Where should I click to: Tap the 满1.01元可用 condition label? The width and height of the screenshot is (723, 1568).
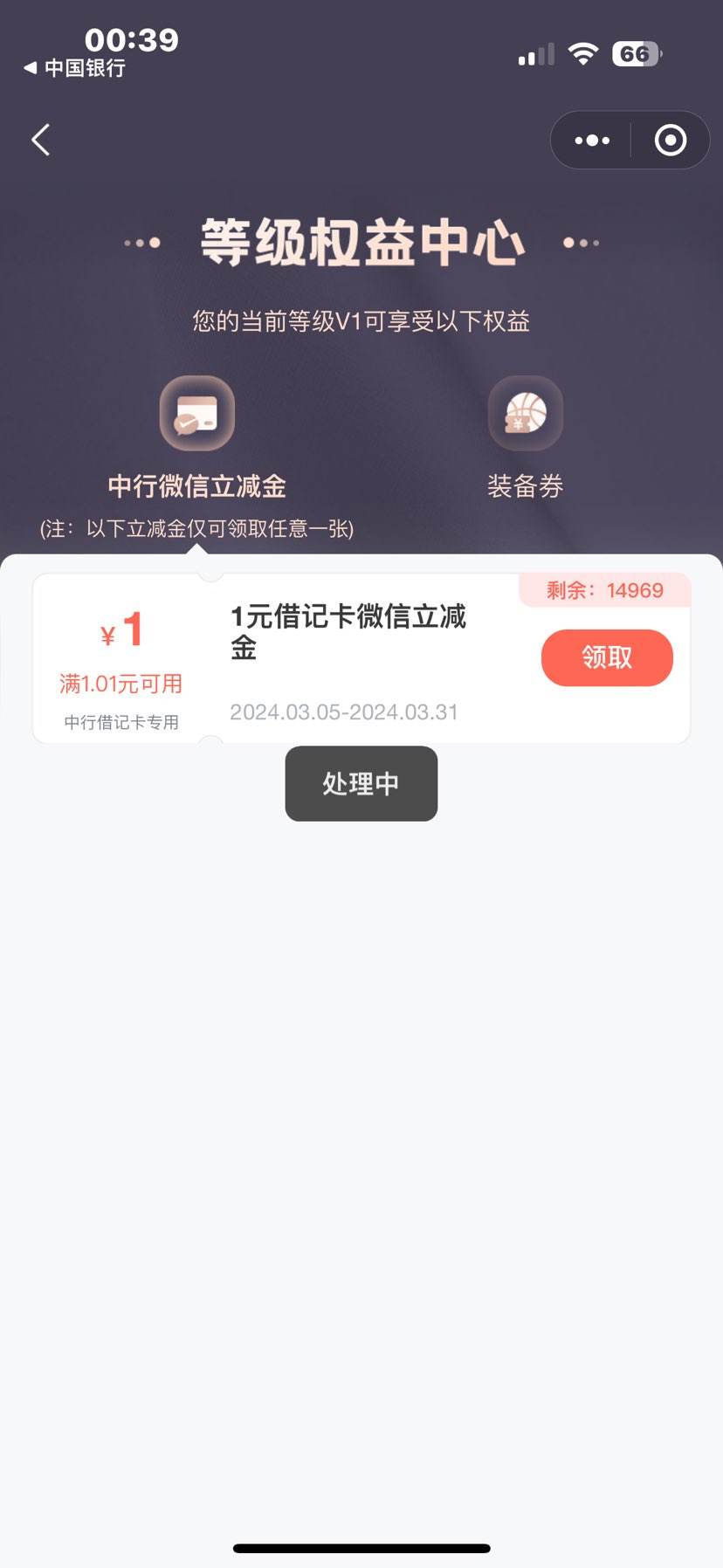click(120, 684)
